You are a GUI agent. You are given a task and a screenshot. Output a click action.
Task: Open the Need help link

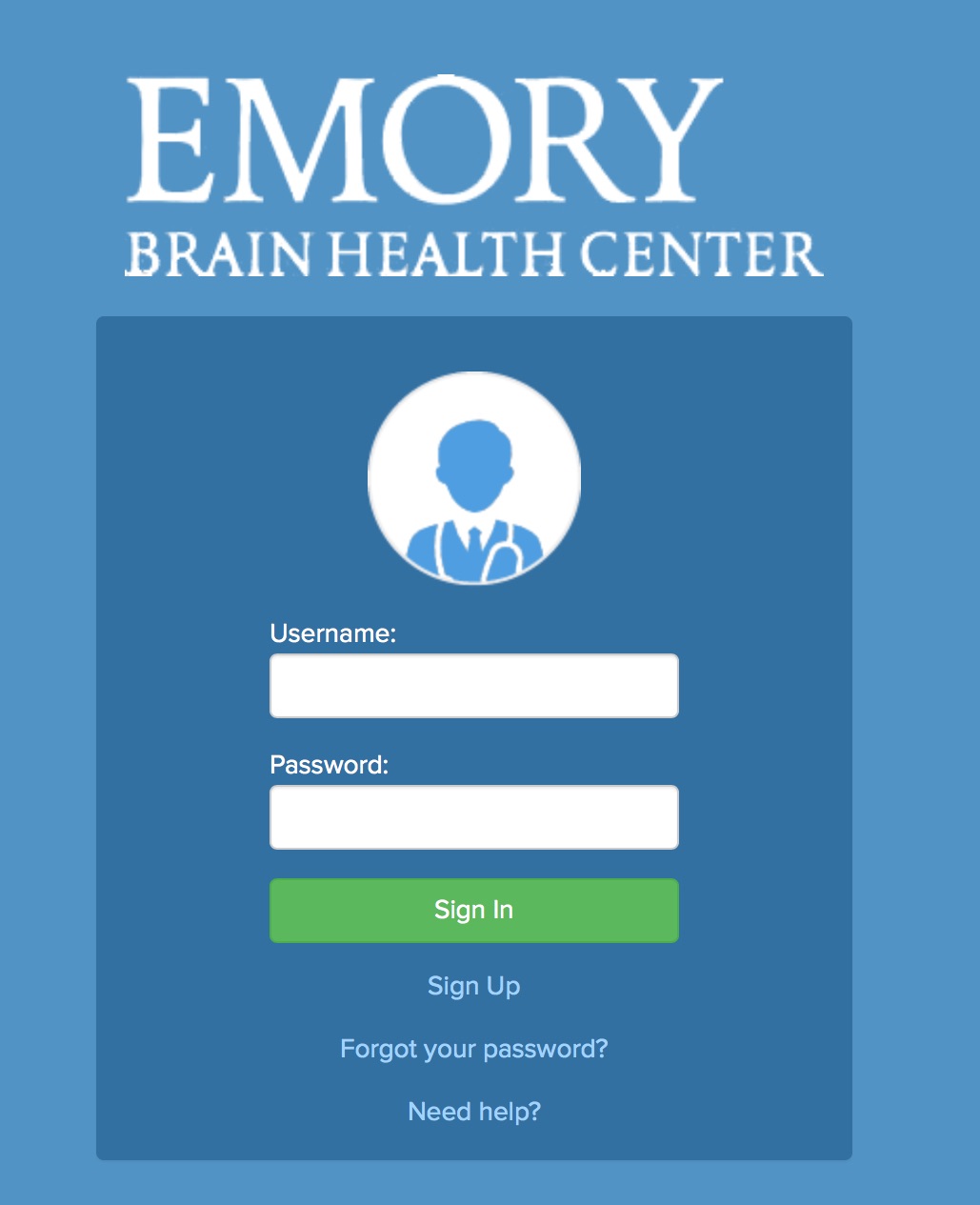(x=473, y=1112)
